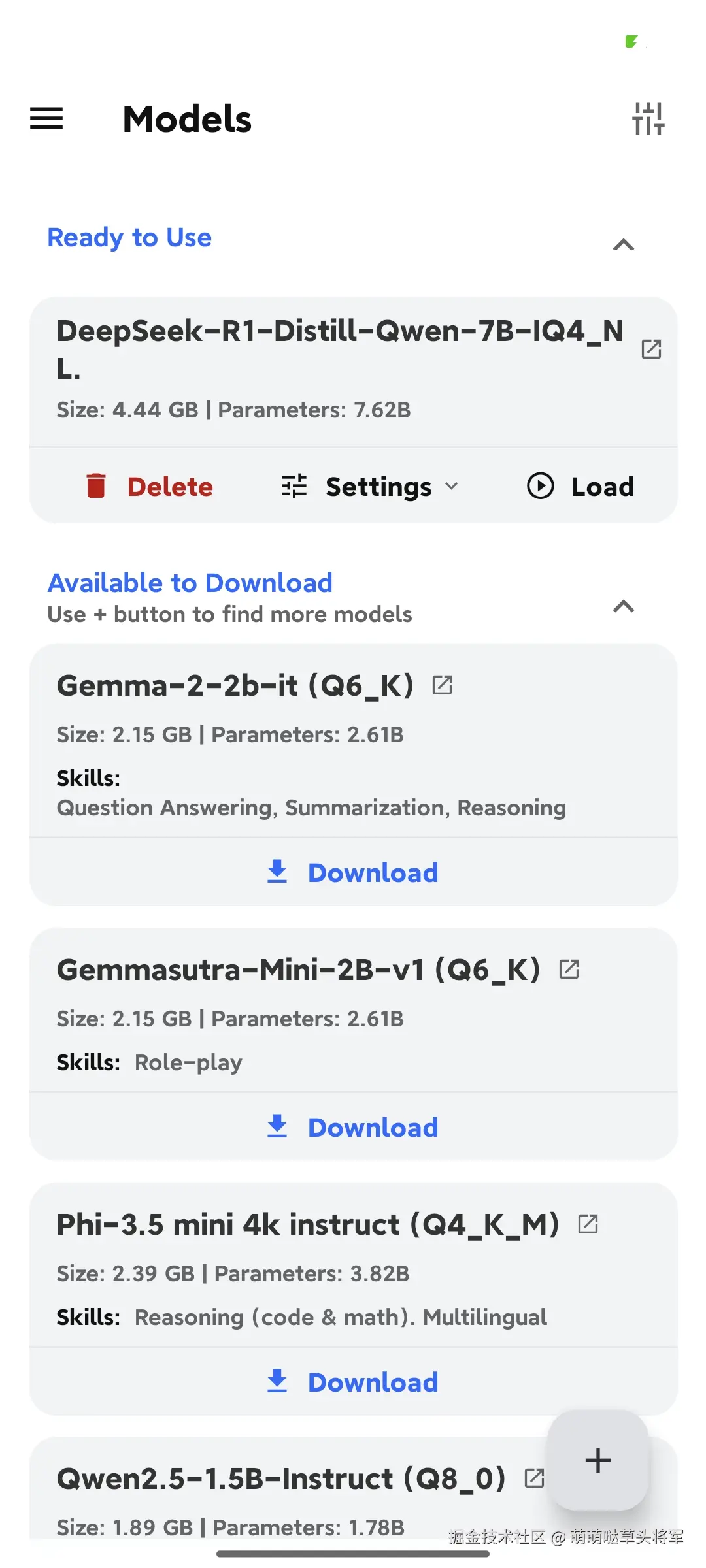The image size is (706, 1568).
Task: Open external link for Phi-3.5 mini 4k instruct
Action: tap(587, 1222)
